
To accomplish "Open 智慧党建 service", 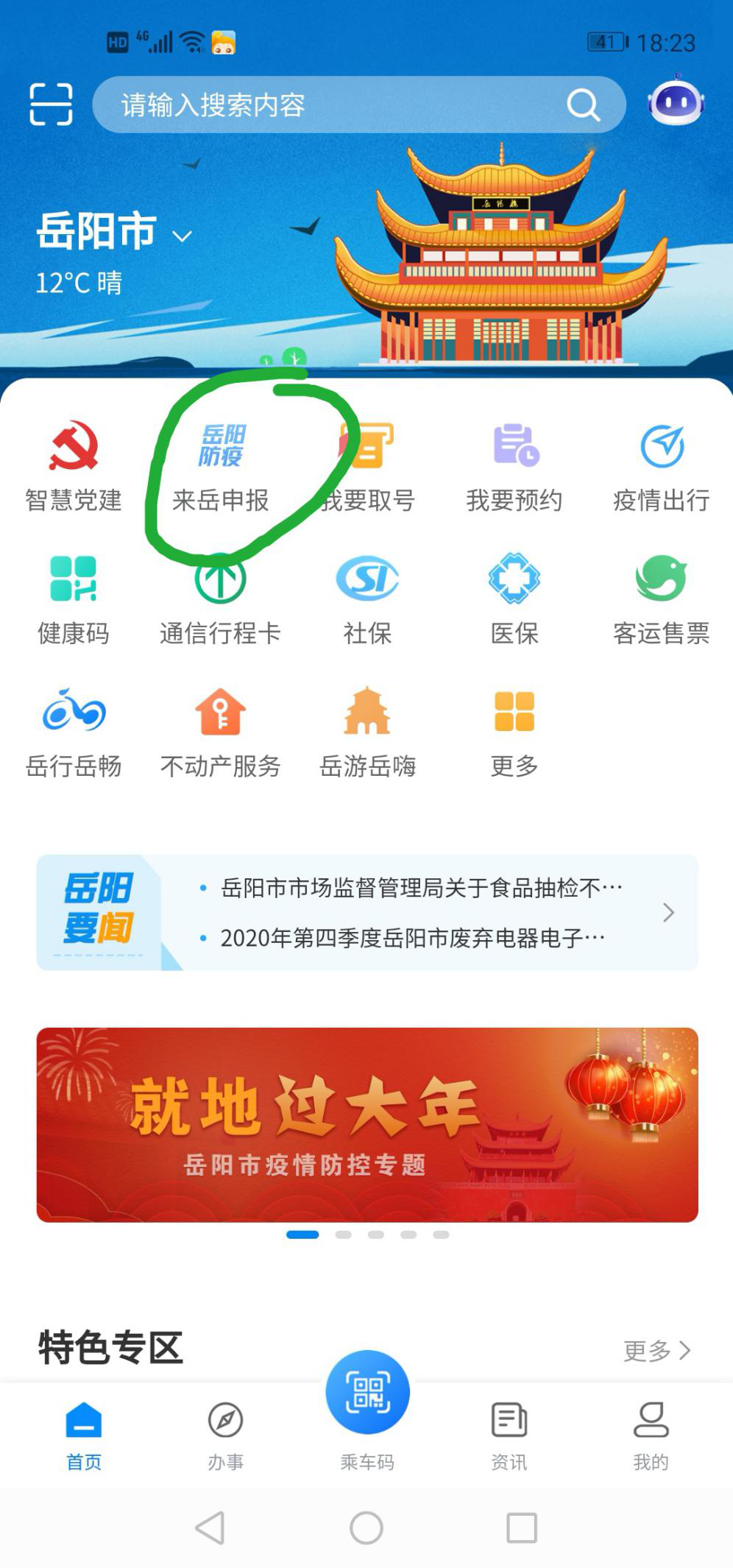I will point(73,465).
